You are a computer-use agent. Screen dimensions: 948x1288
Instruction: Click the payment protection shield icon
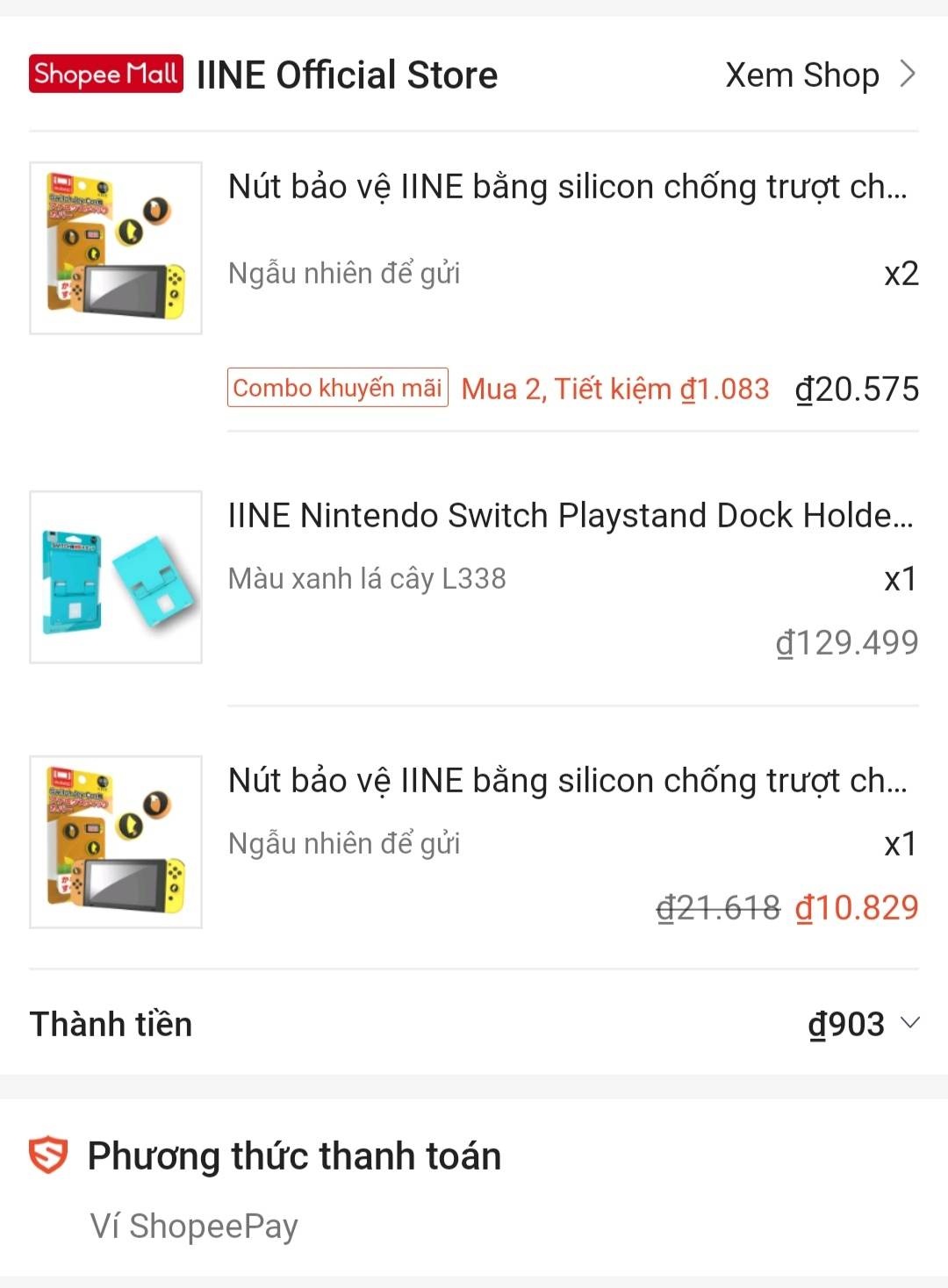coord(49,1156)
